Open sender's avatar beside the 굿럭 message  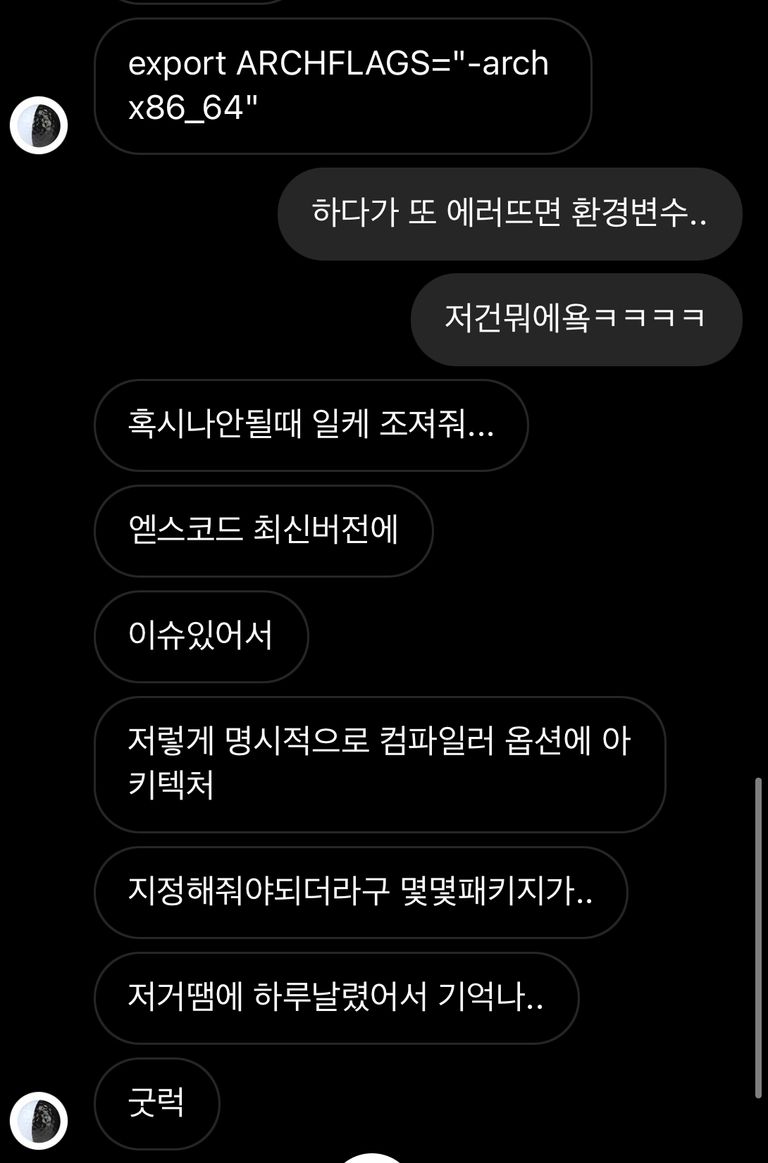[x=39, y=1120]
